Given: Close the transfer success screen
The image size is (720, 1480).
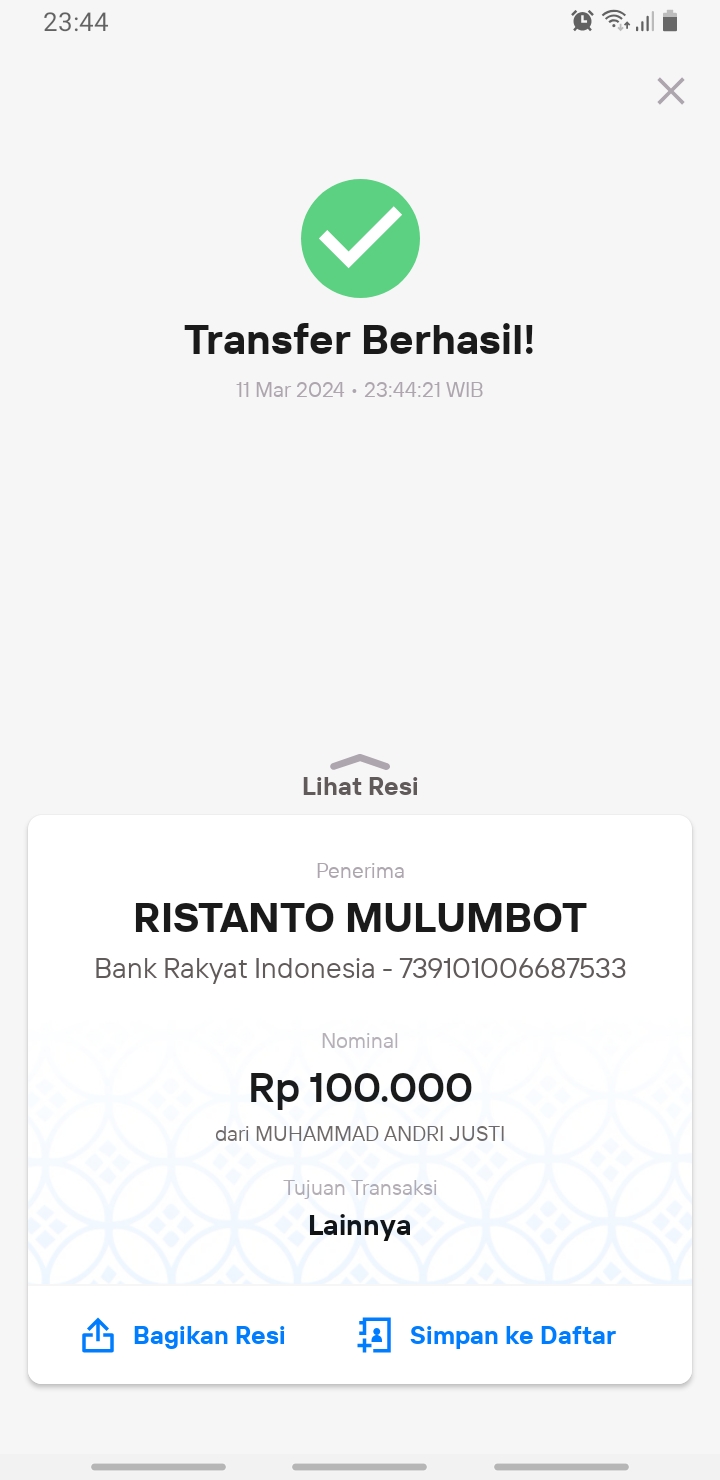Looking at the screenshot, I should coord(670,91).
